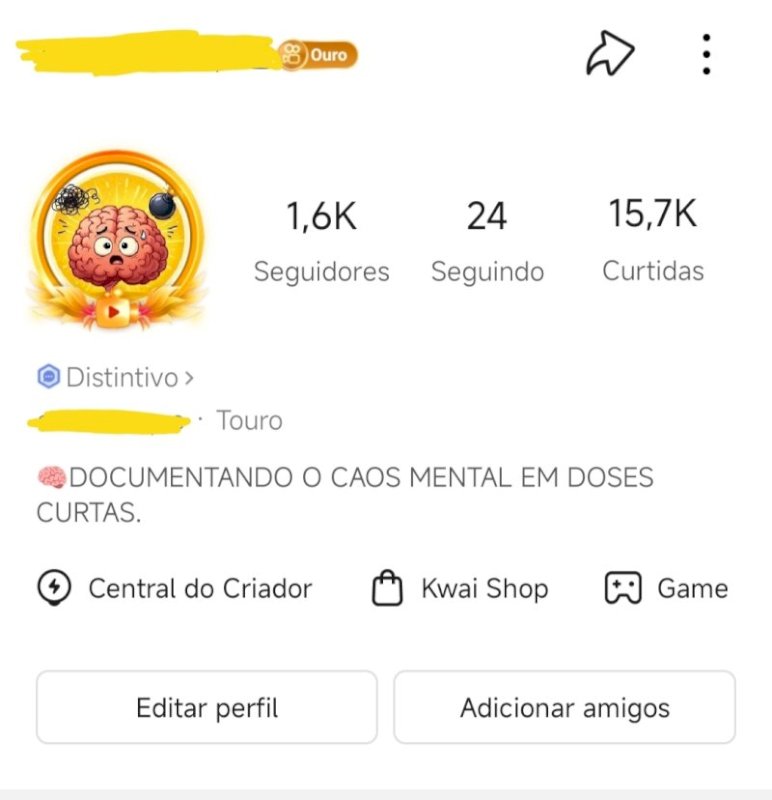The width and height of the screenshot is (772, 800).
Task: Tap the Ouro text label
Action: [327, 55]
